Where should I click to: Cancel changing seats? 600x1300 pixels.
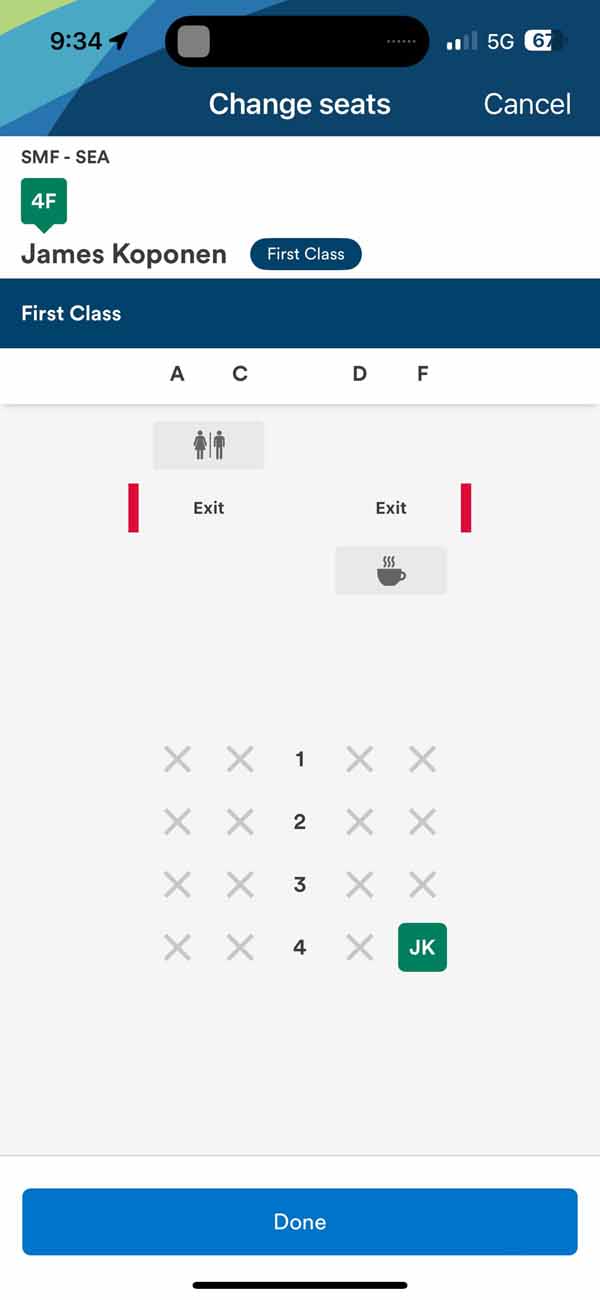pyautogui.click(x=527, y=104)
